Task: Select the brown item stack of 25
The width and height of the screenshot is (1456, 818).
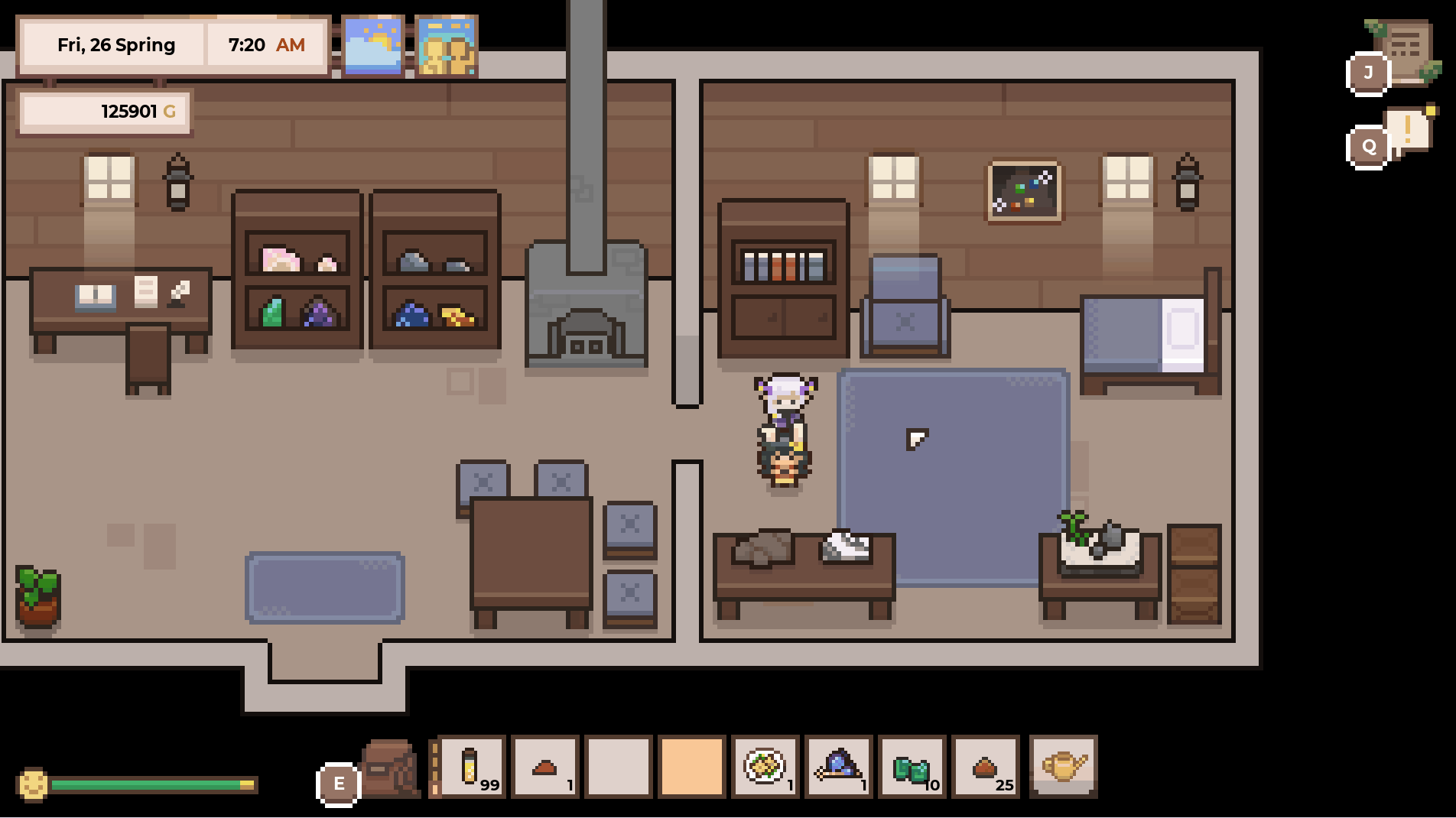Action: (985, 767)
